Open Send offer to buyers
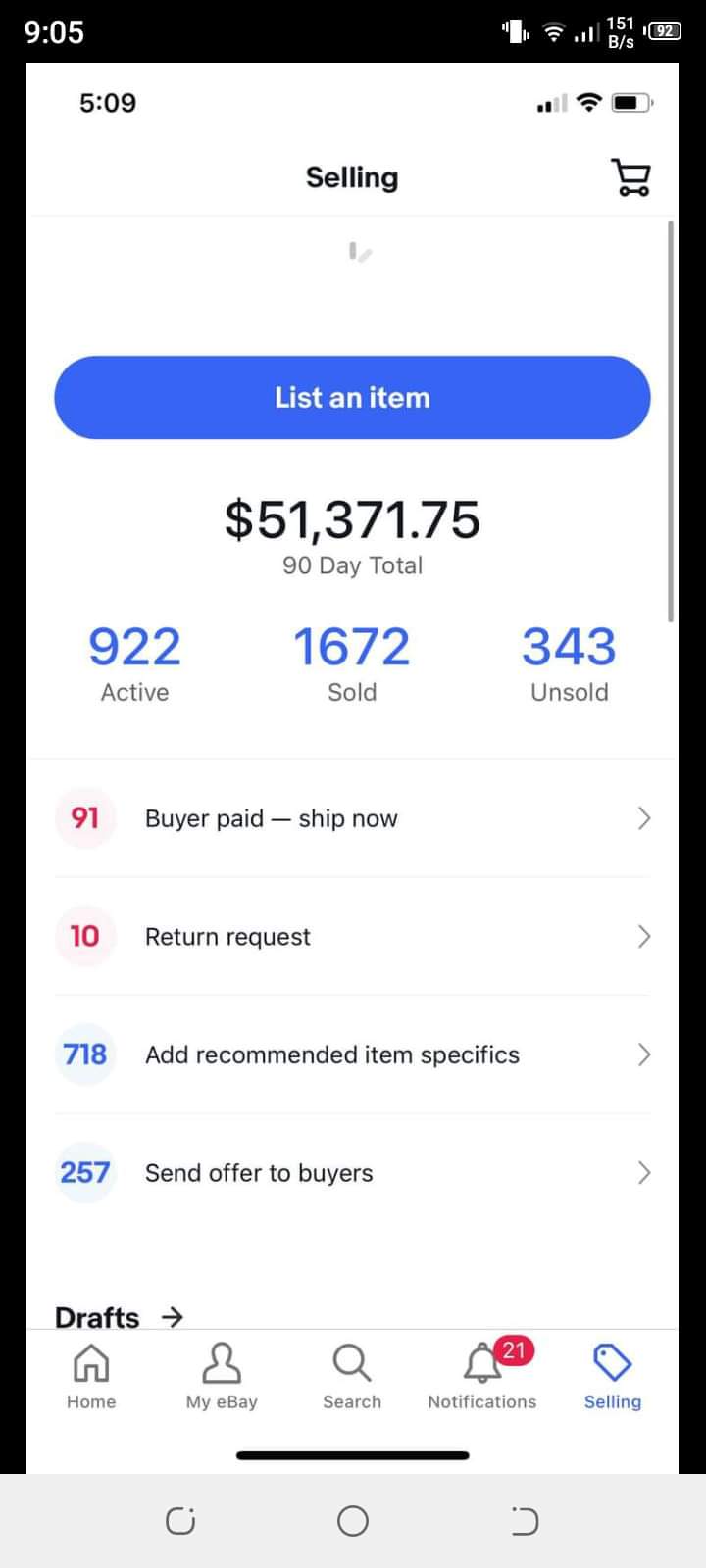This screenshot has width=706, height=1568. [x=352, y=1172]
